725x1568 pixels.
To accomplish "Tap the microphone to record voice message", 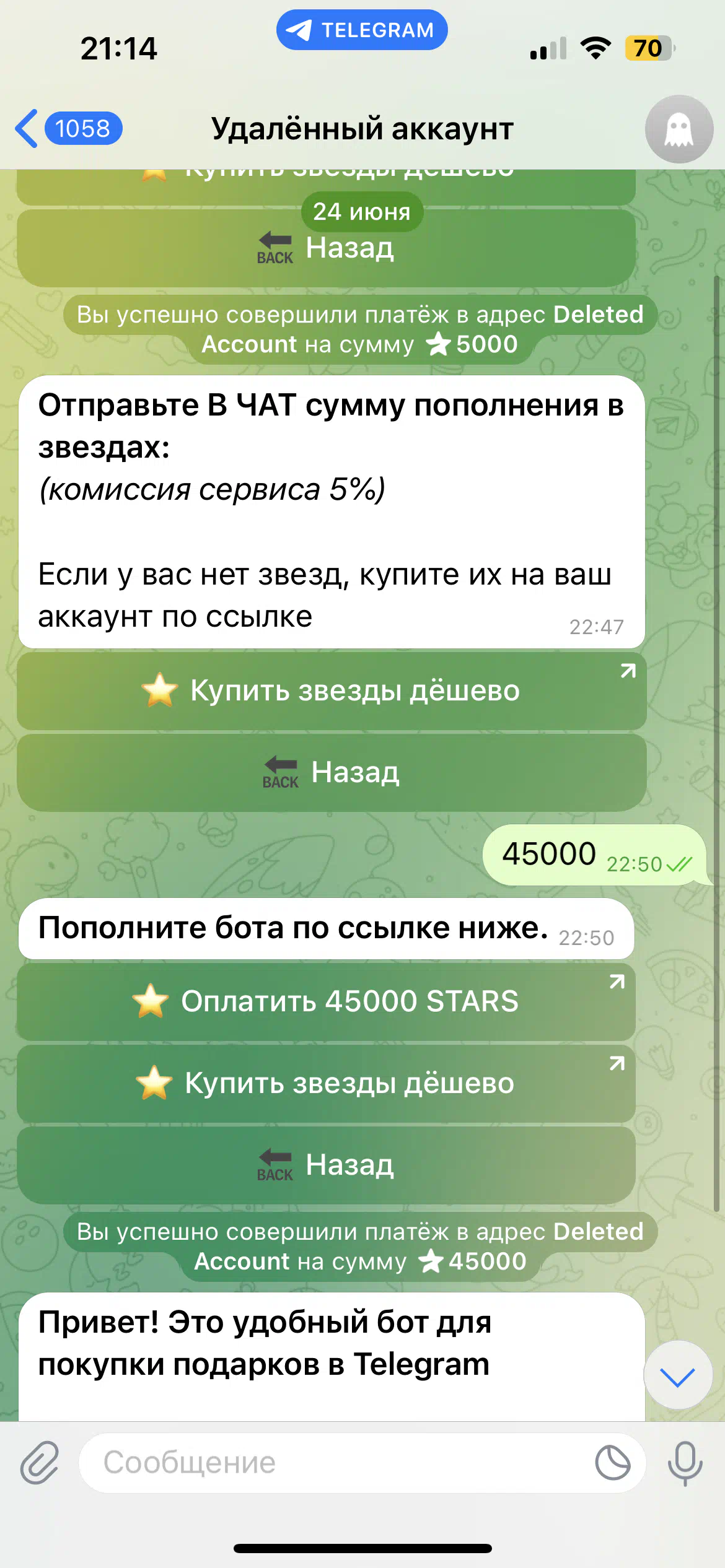I will click(685, 1463).
